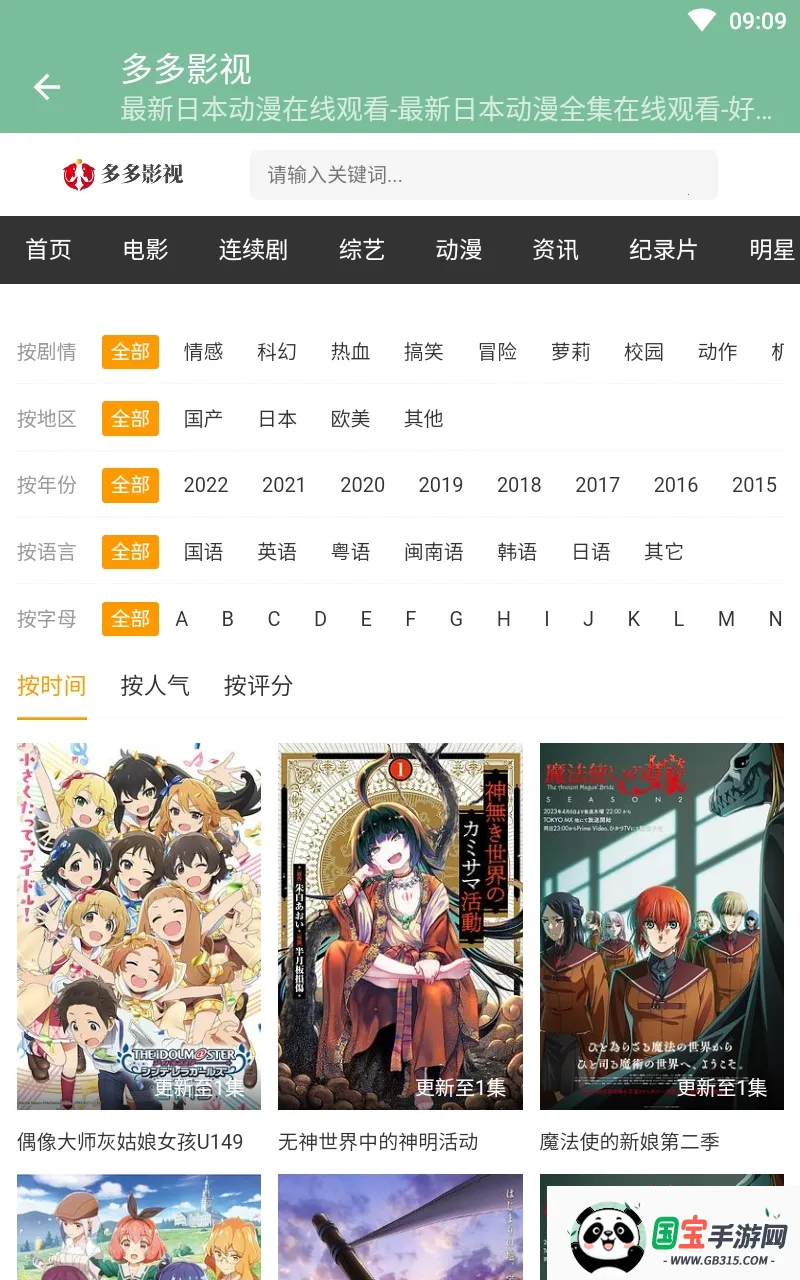The width and height of the screenshot is (800, 1280).
Task: Select 全部 in the 按剧情 filter row
Action: (130, 352)
